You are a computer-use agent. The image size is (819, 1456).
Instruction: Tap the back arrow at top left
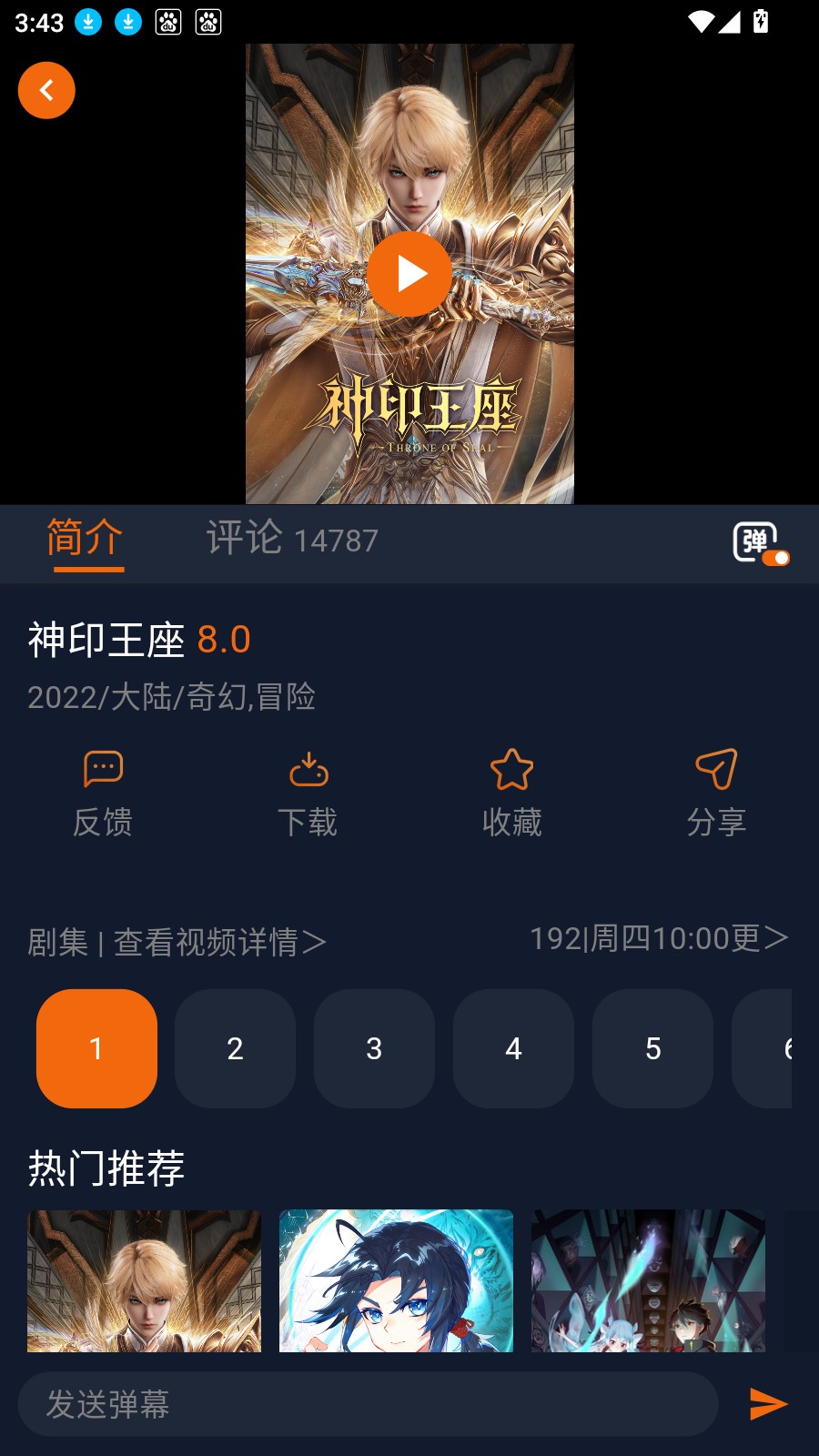click(46, 90)
